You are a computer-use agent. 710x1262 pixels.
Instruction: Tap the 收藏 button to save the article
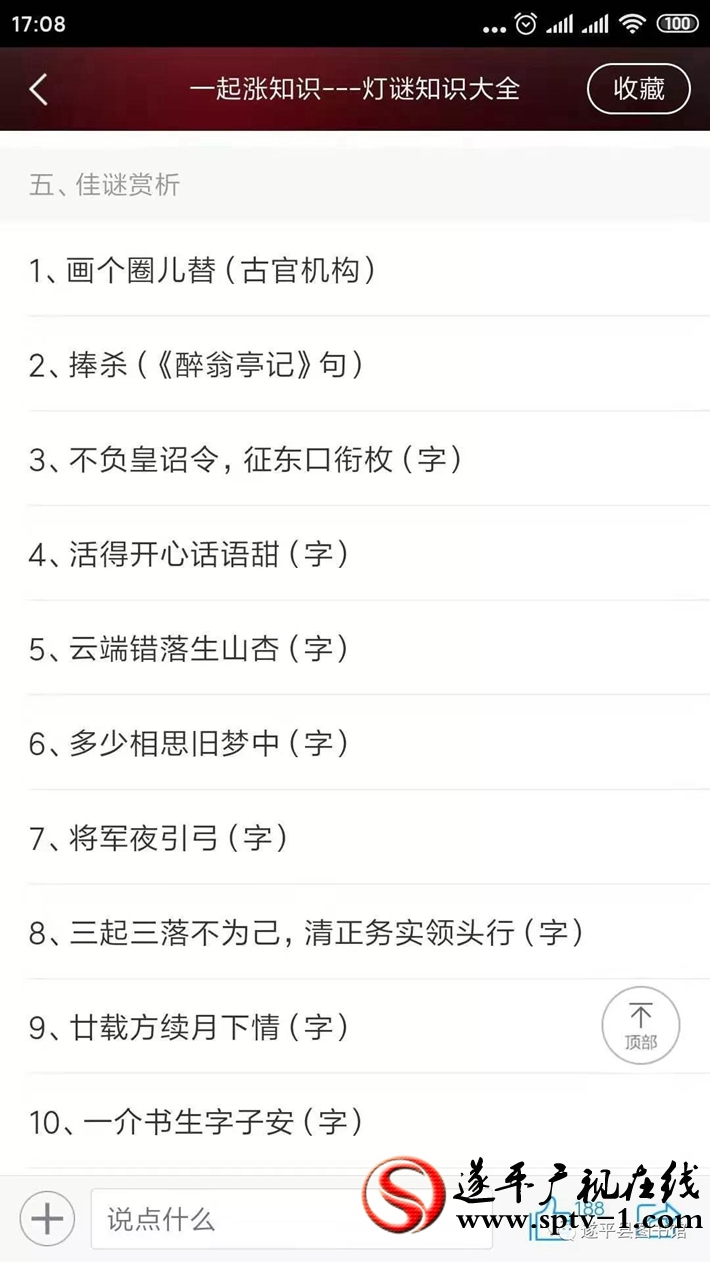(x=639, y=89)
